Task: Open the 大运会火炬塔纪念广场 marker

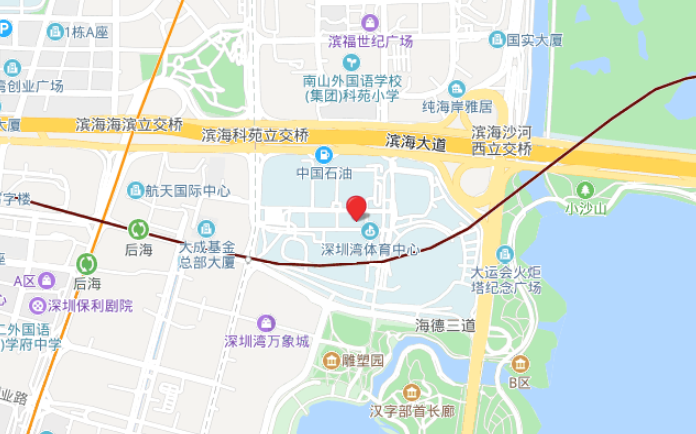Action: click(505, 253)
